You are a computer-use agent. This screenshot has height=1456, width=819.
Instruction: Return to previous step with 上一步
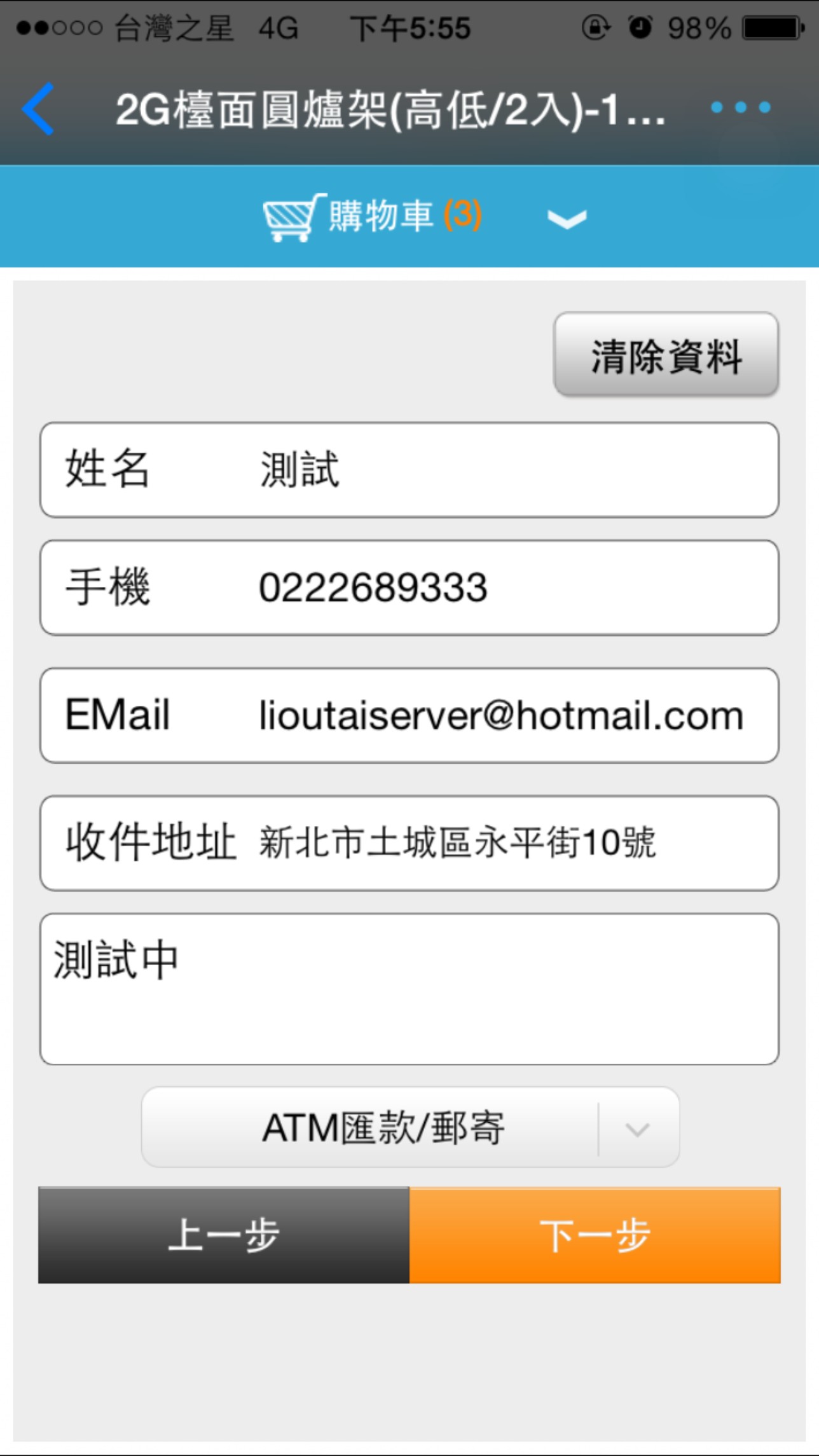(x=224, y=1235)
